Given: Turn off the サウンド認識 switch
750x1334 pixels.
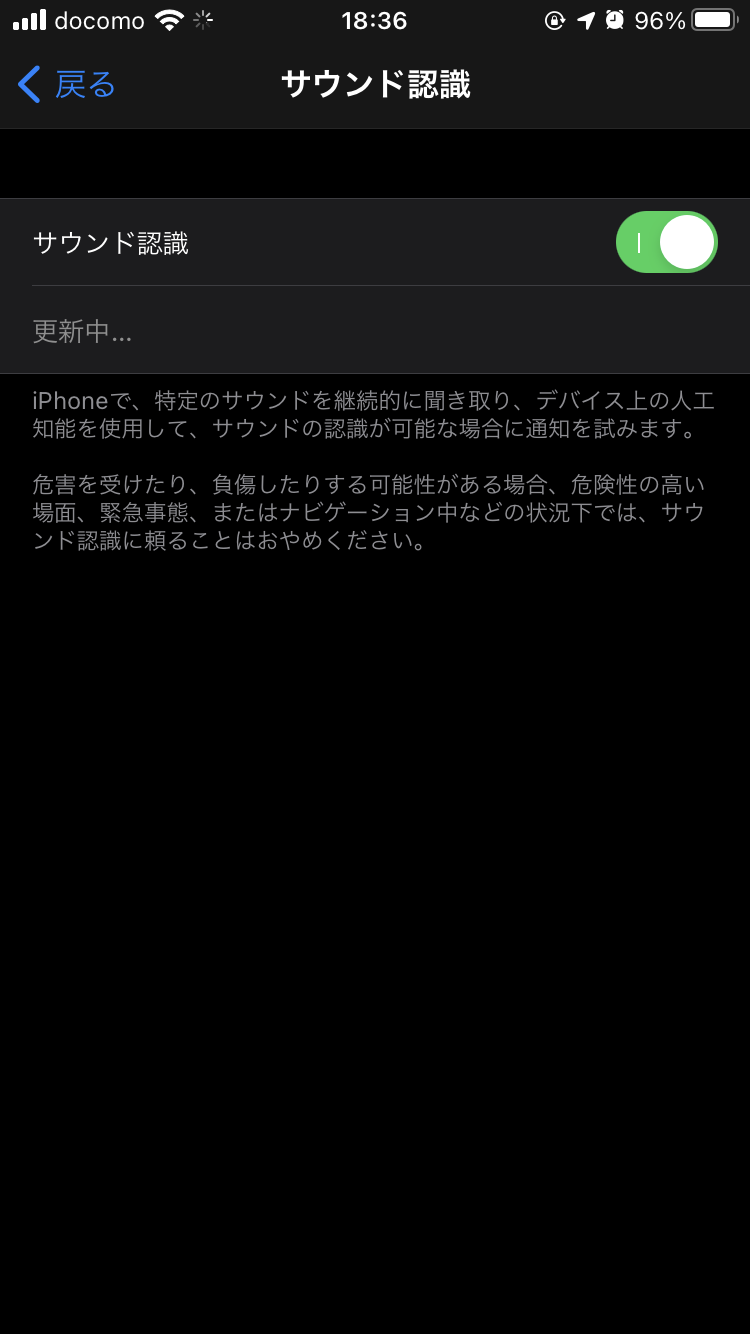Looking at the screenshot, I should pos(666,242).
